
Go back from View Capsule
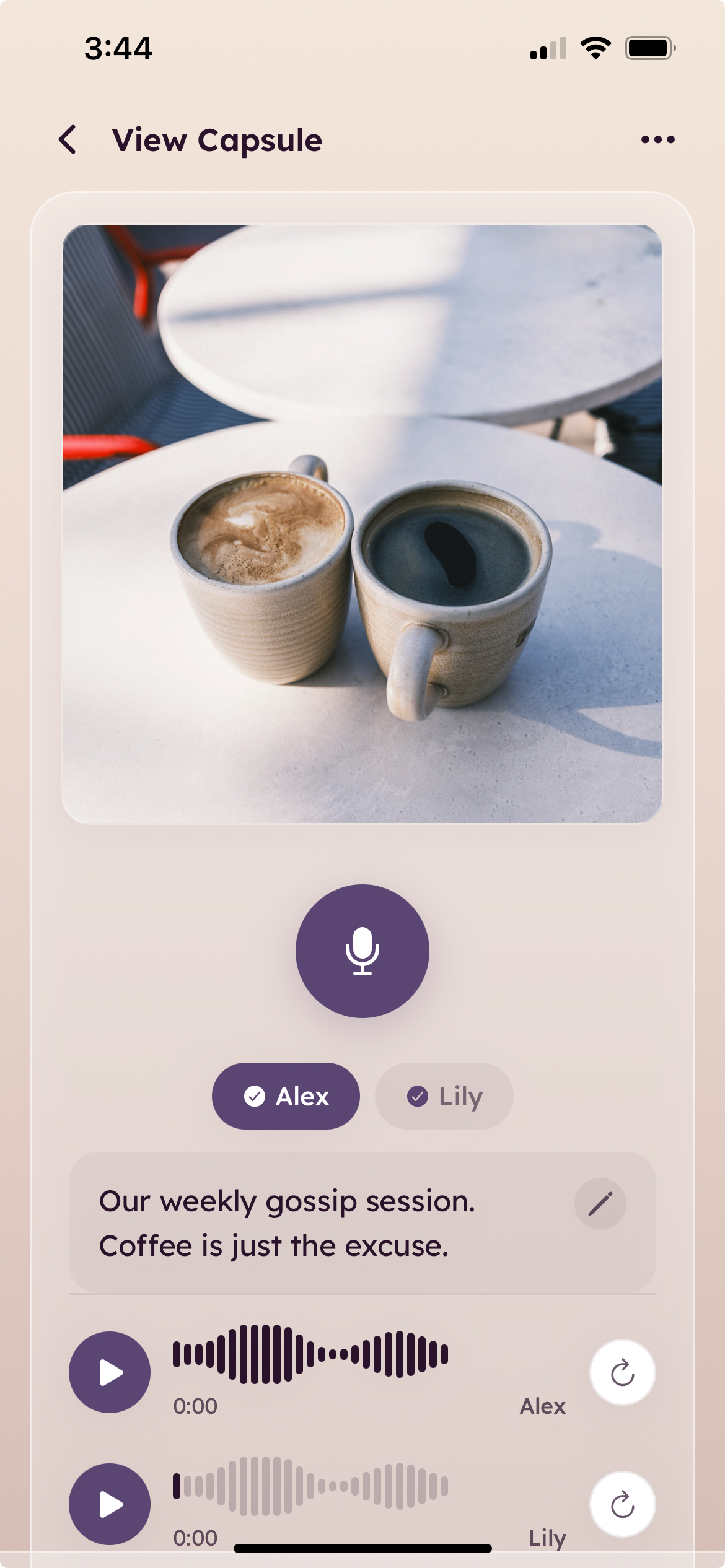click(68, 140)
